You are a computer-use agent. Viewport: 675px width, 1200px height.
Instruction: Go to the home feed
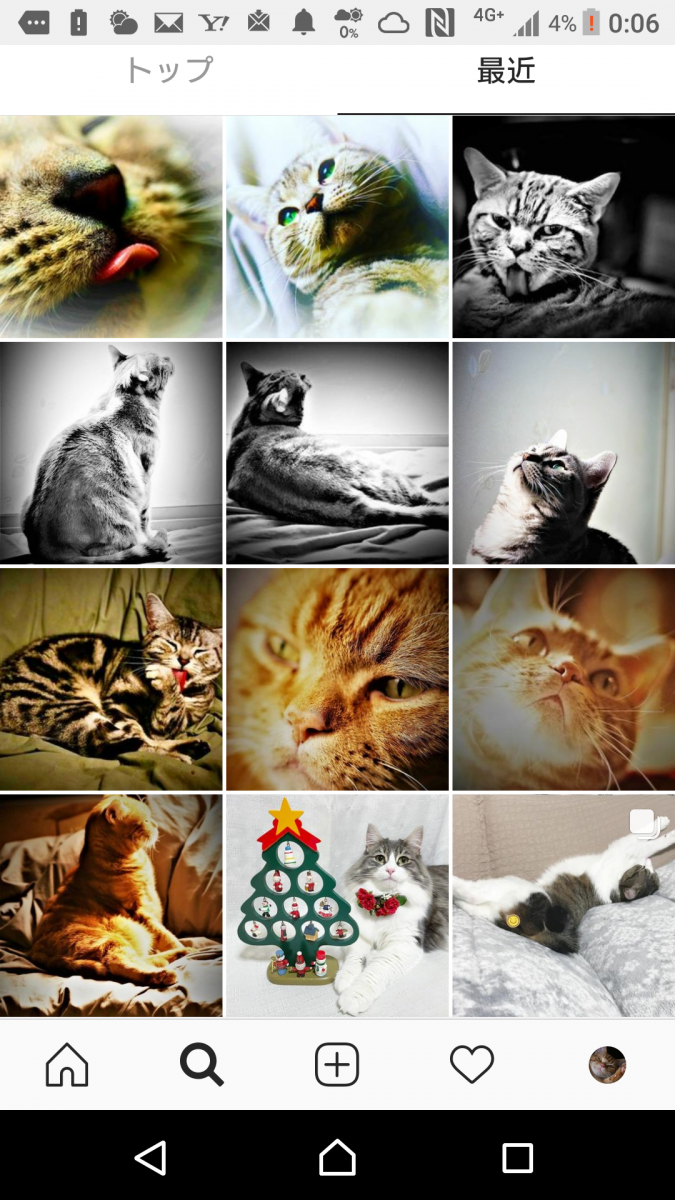[x=67, y=1065]
